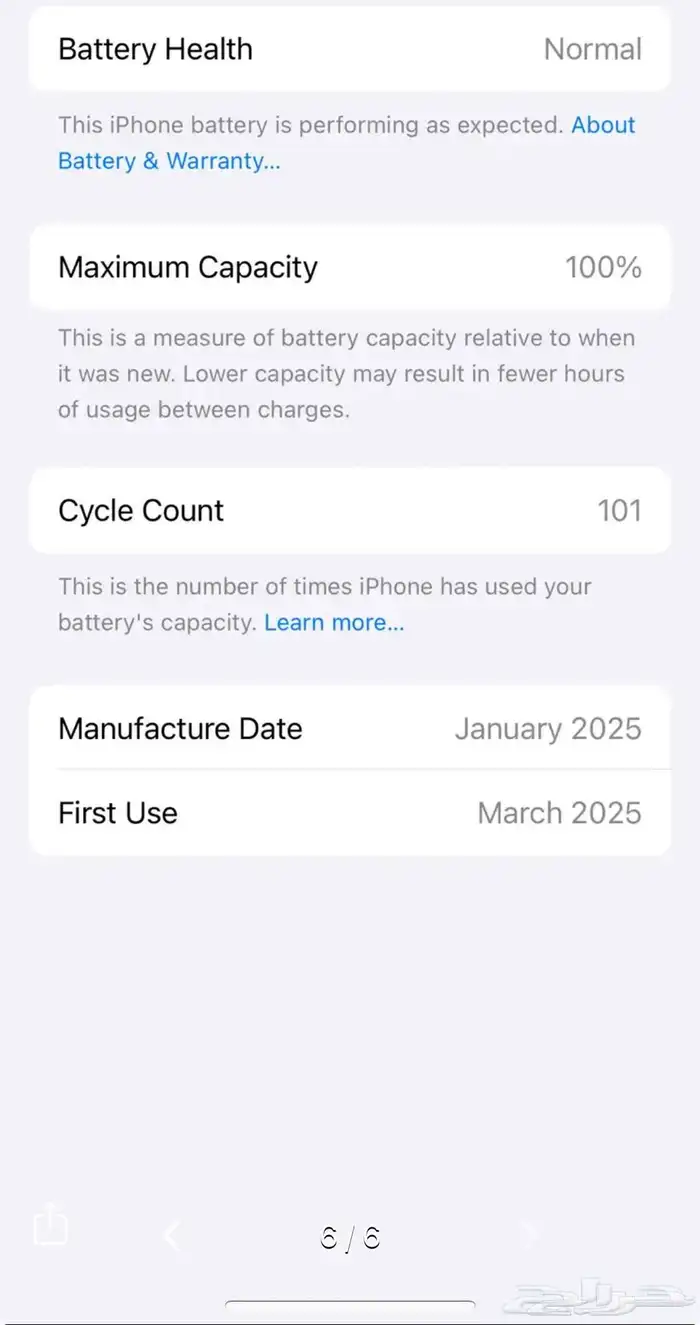Go to the previous photo

pos(172,1236)
